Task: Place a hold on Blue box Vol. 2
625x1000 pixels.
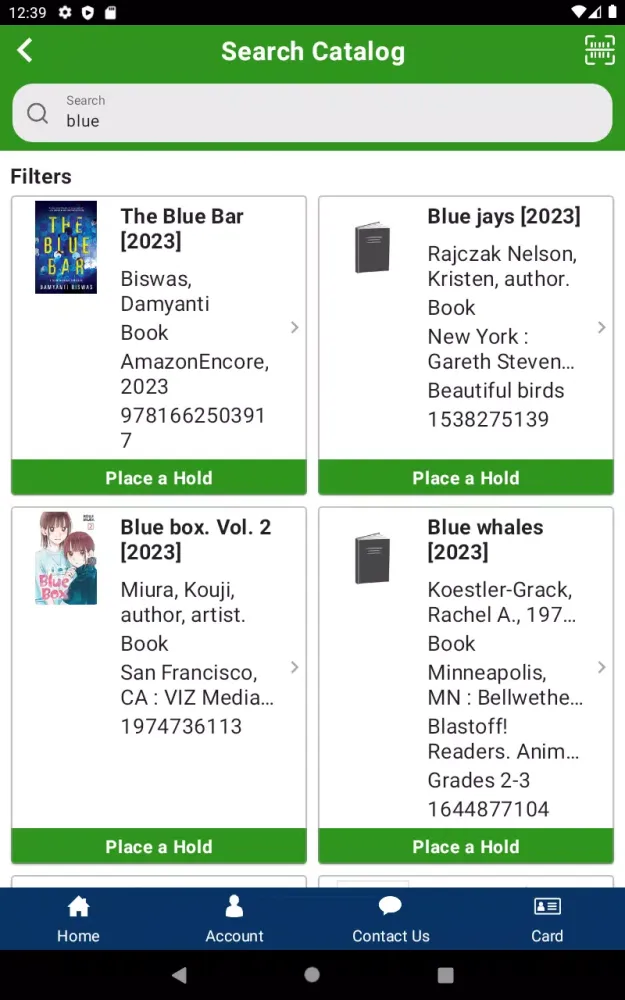Action: [159, 847]
